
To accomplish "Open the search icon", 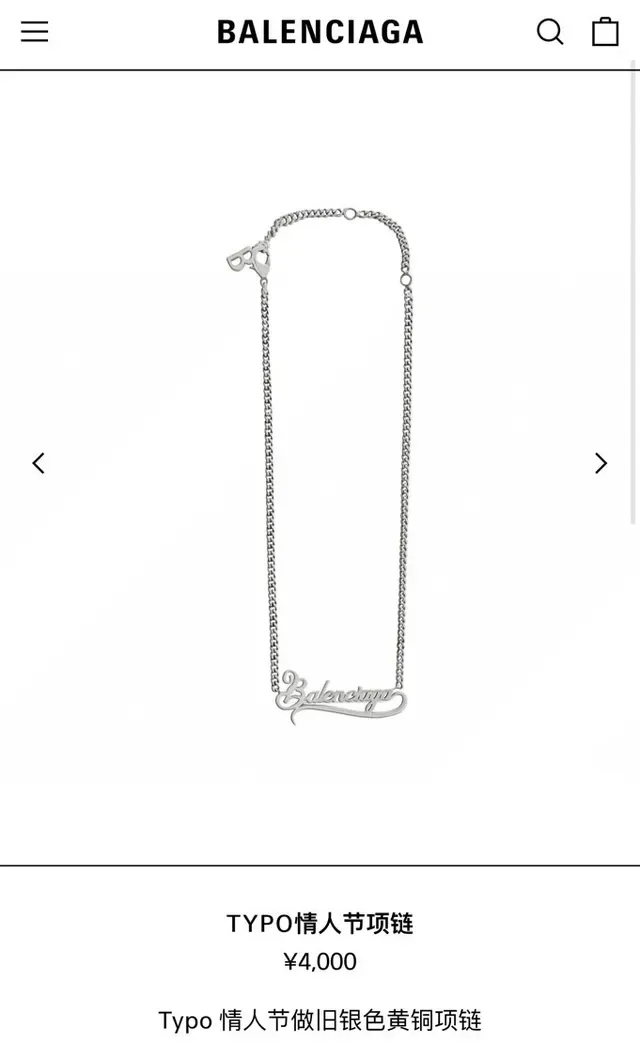I will point(550,32).
